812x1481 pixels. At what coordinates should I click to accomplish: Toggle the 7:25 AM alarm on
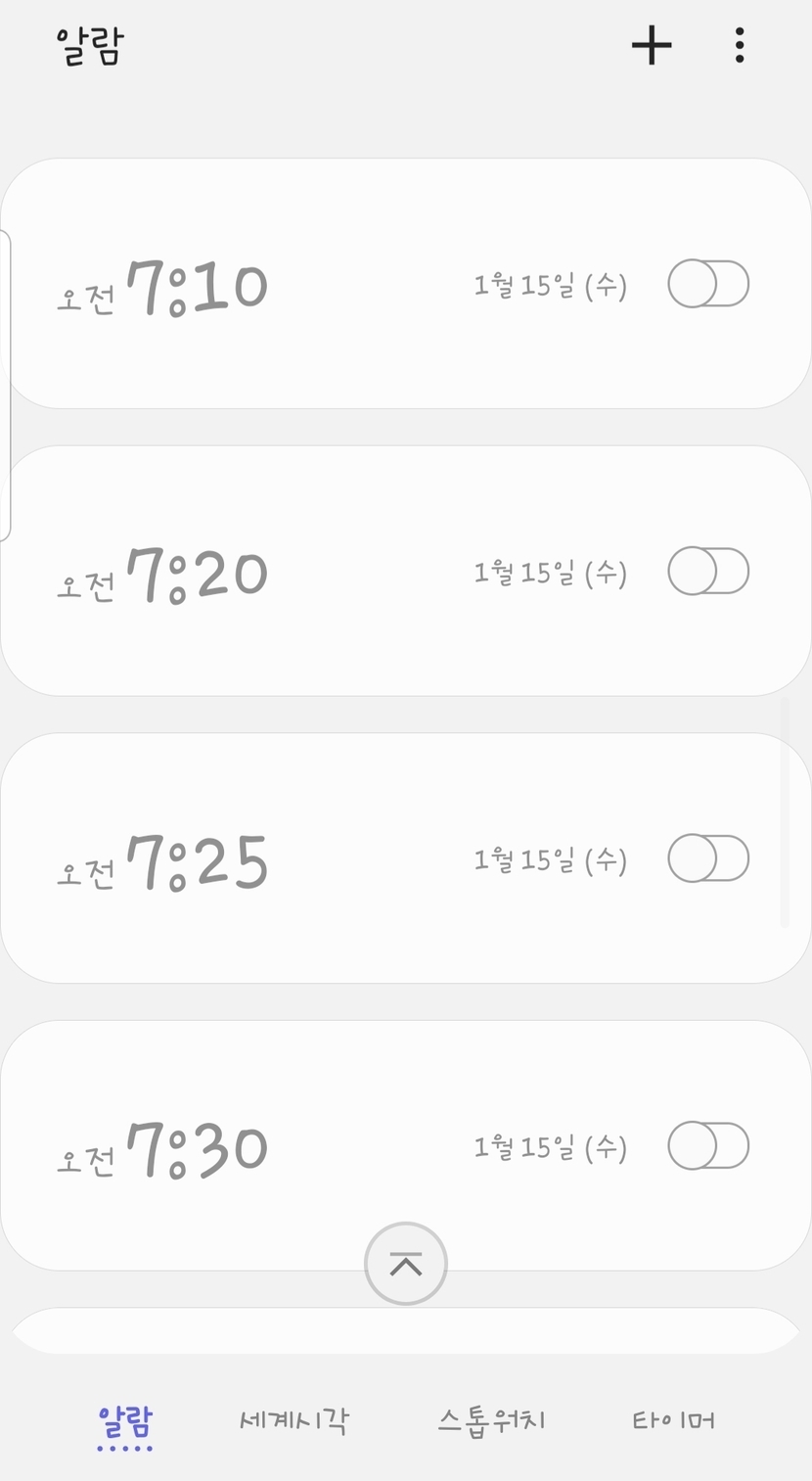click(708, 858)
